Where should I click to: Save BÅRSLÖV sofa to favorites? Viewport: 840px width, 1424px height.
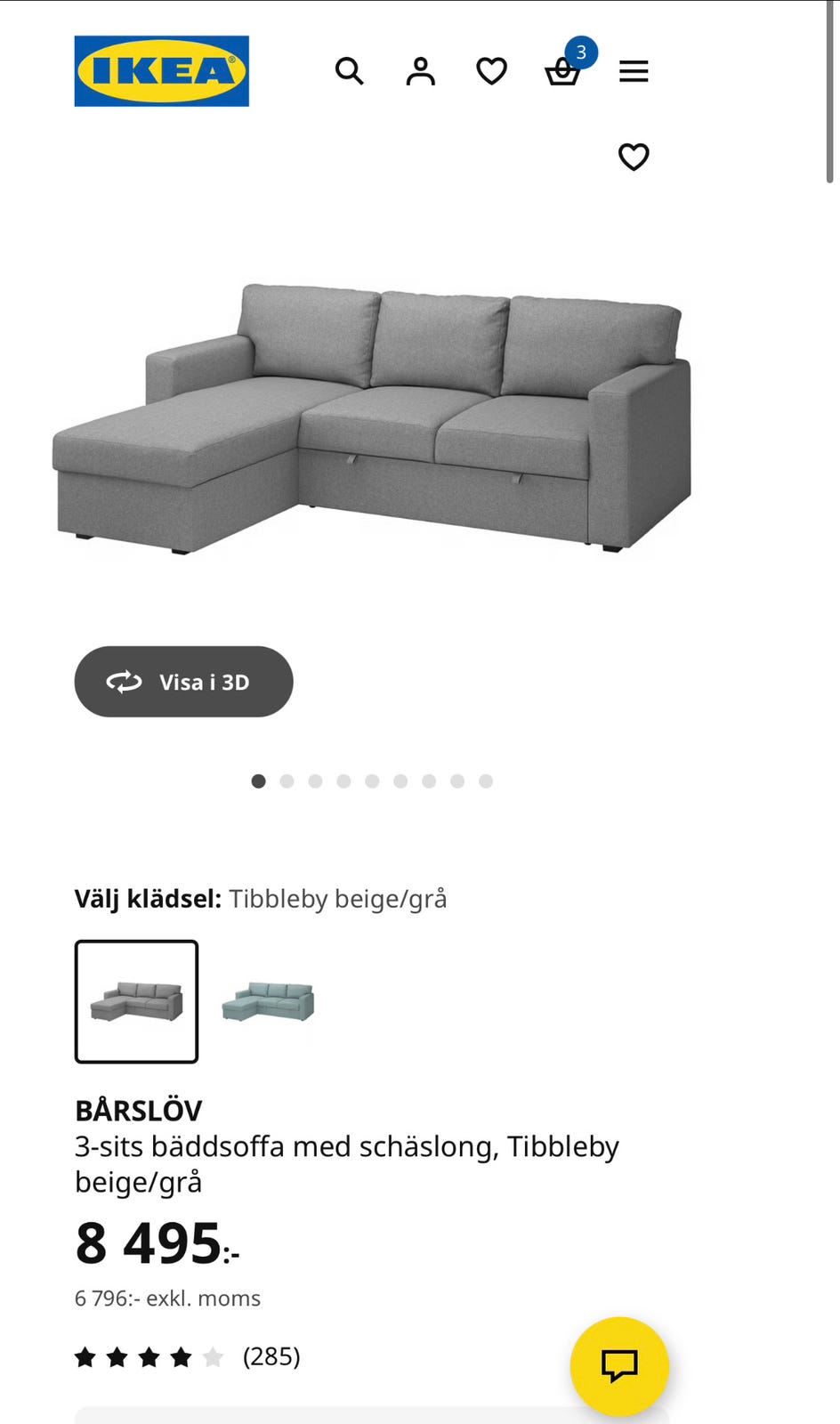click(x=634, y=157)
